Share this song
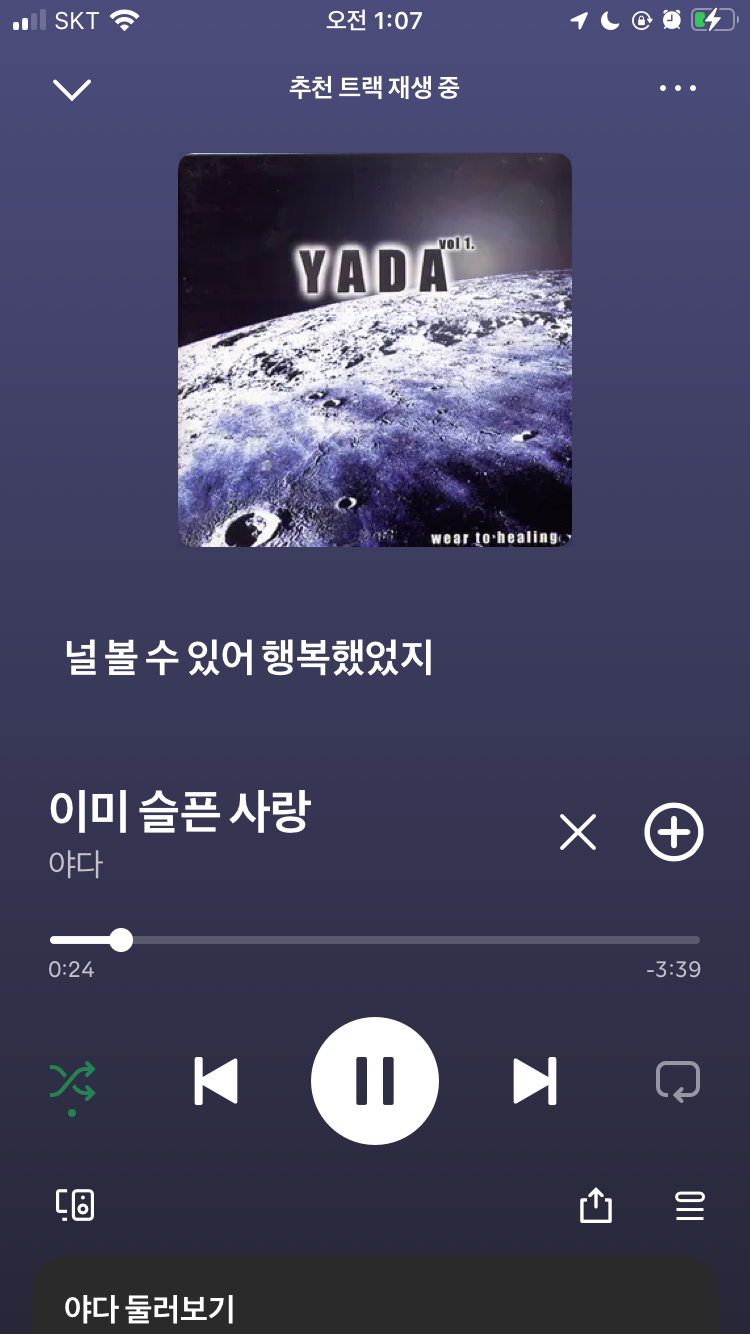 click(595, 1206)
